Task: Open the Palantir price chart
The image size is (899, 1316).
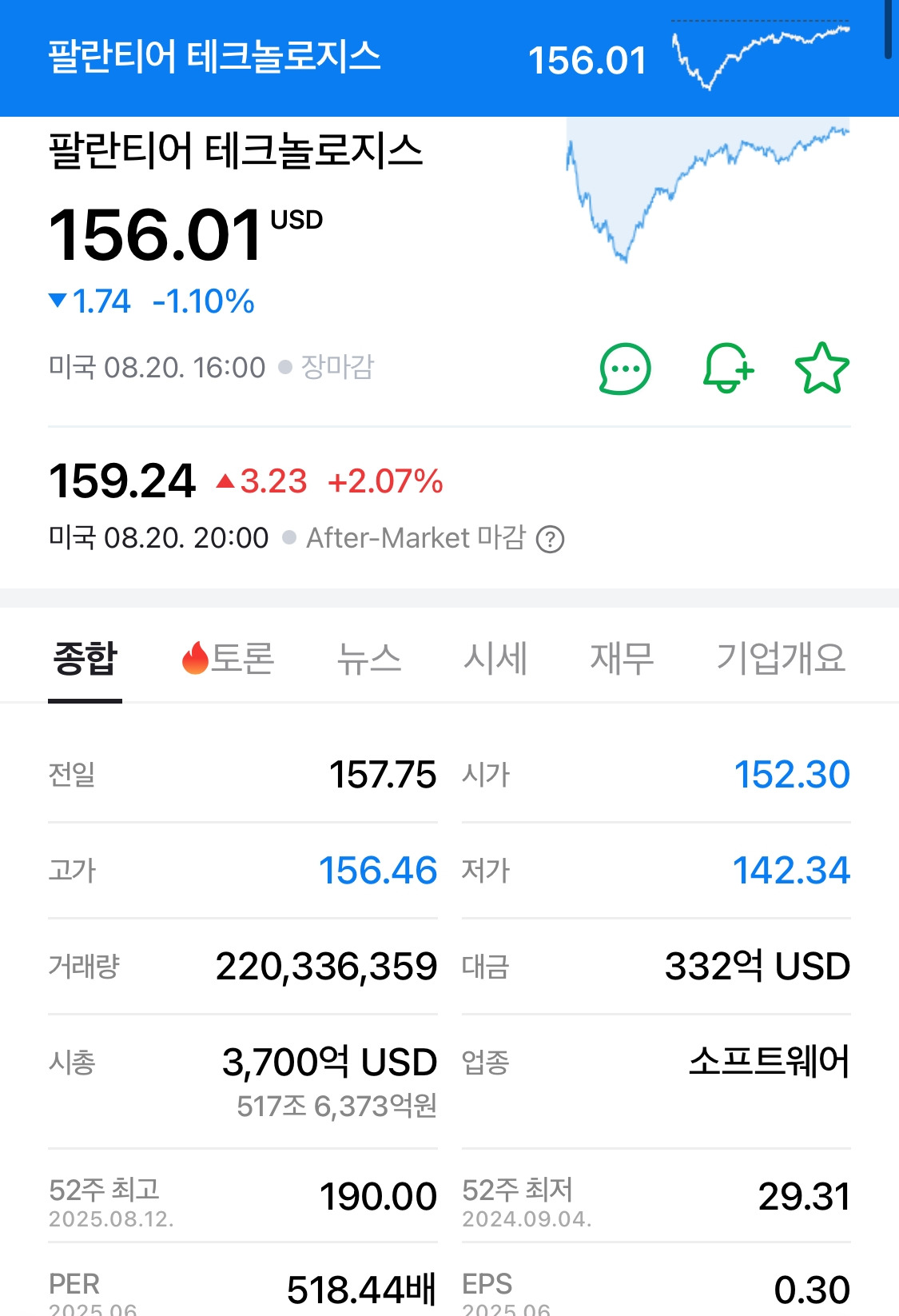Action: [707, 192]
